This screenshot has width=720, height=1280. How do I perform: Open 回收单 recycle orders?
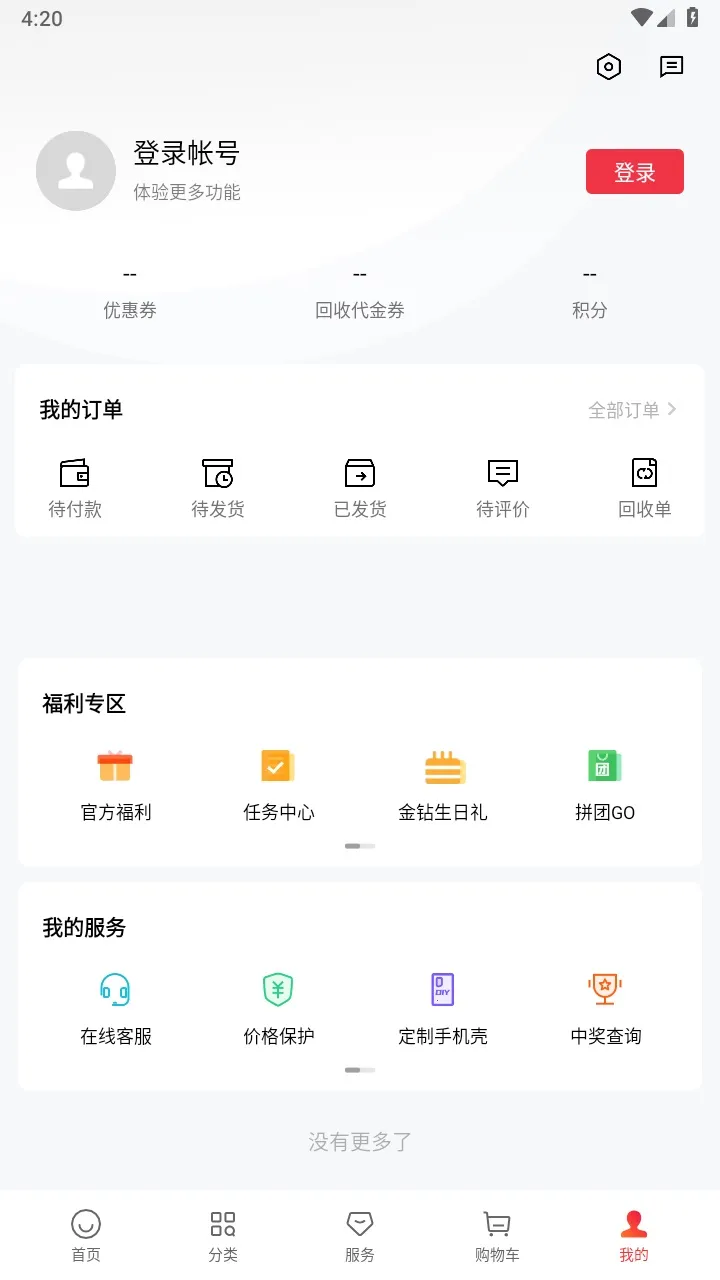click(644, 488)
